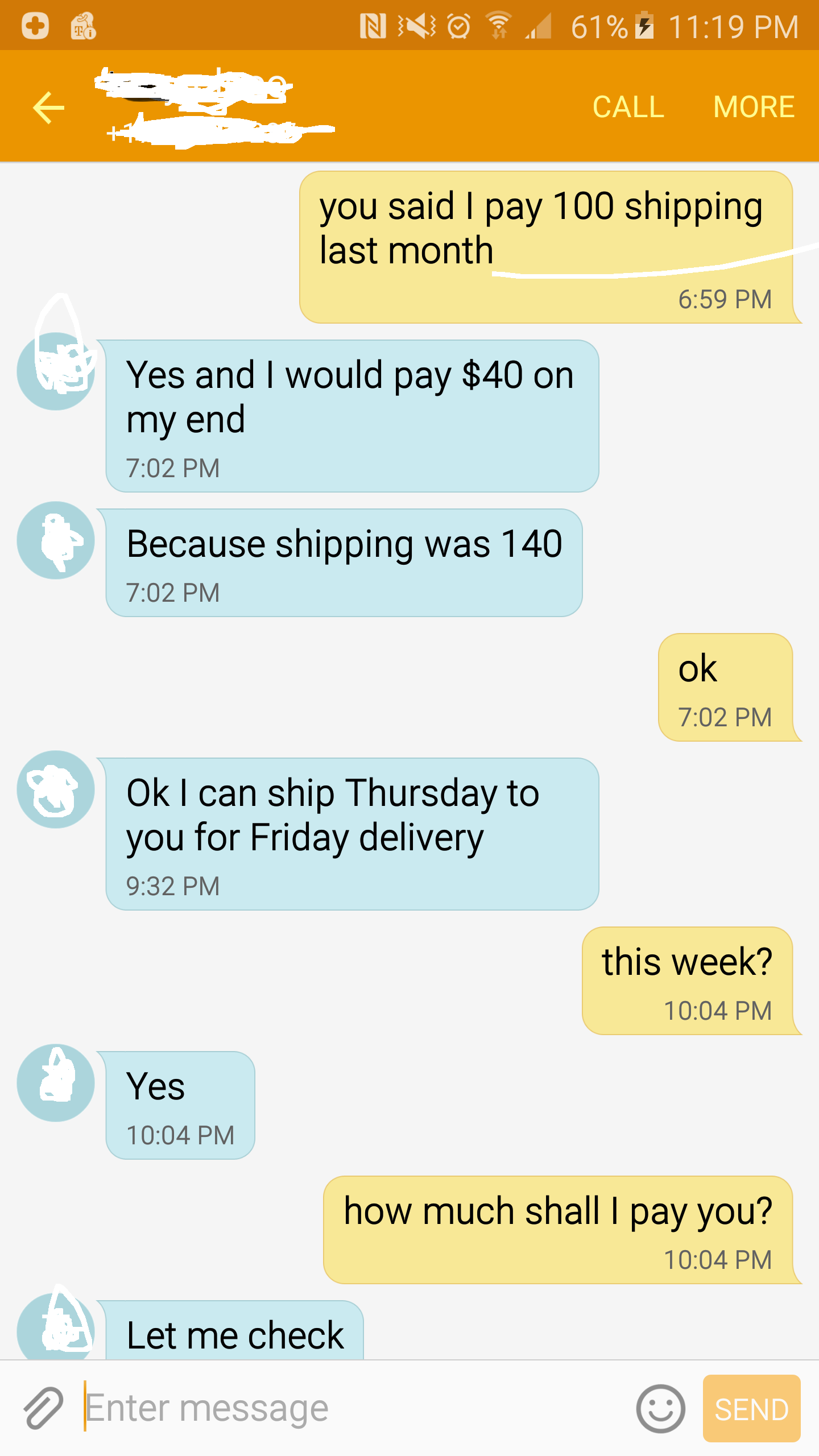Go back using the header arrow

pyautogui.click(x=49, y=107)
